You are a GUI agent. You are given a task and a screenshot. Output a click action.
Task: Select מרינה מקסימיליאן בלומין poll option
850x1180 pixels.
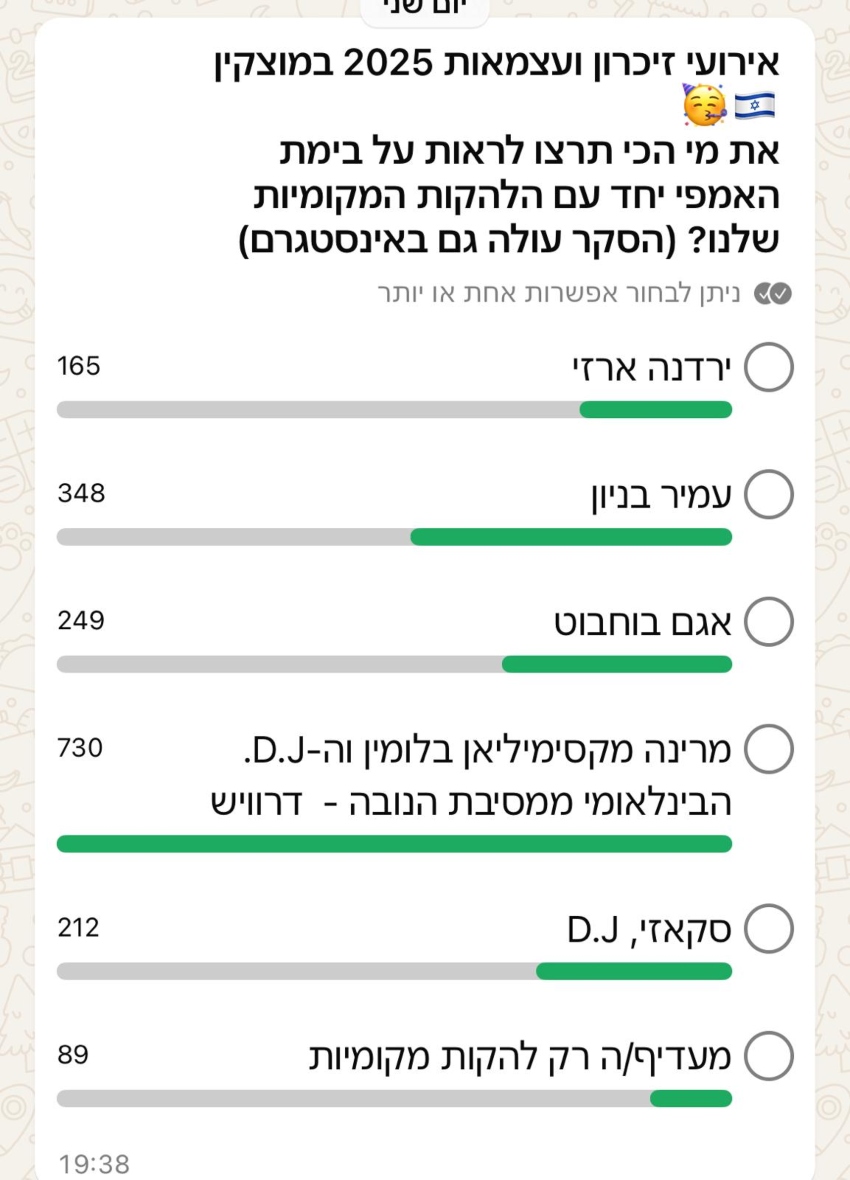(769, 749)
